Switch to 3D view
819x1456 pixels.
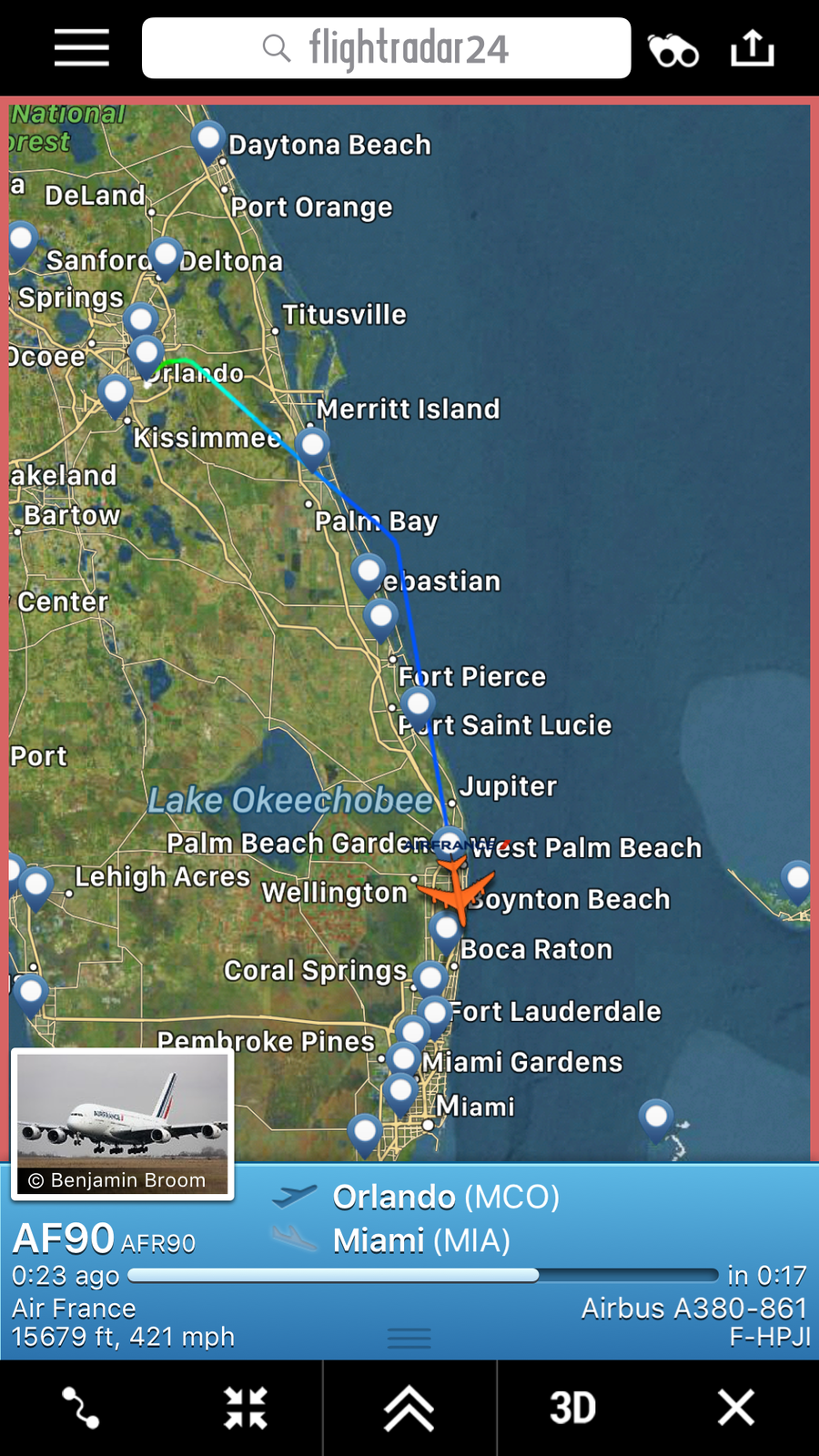(572, 1407)
